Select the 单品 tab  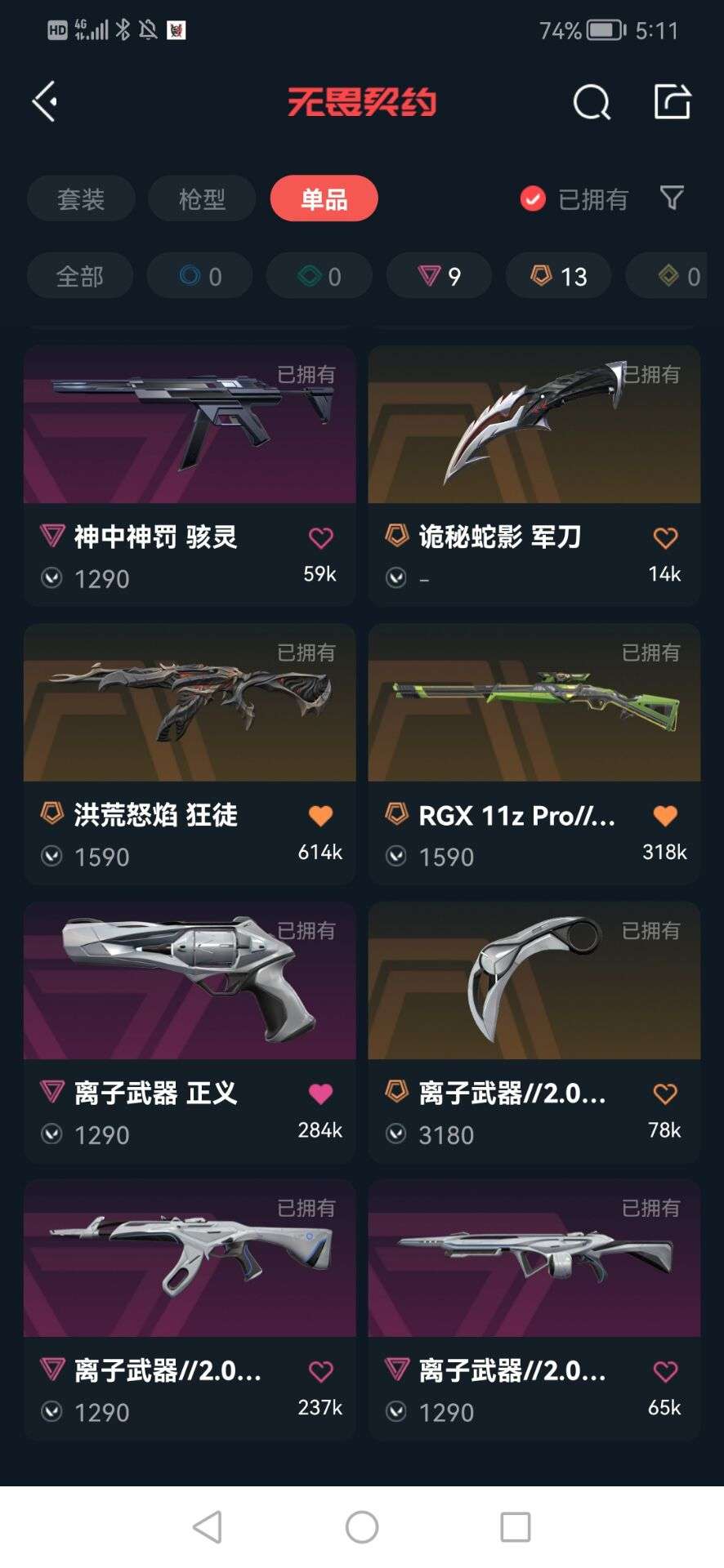pos(324,198)
